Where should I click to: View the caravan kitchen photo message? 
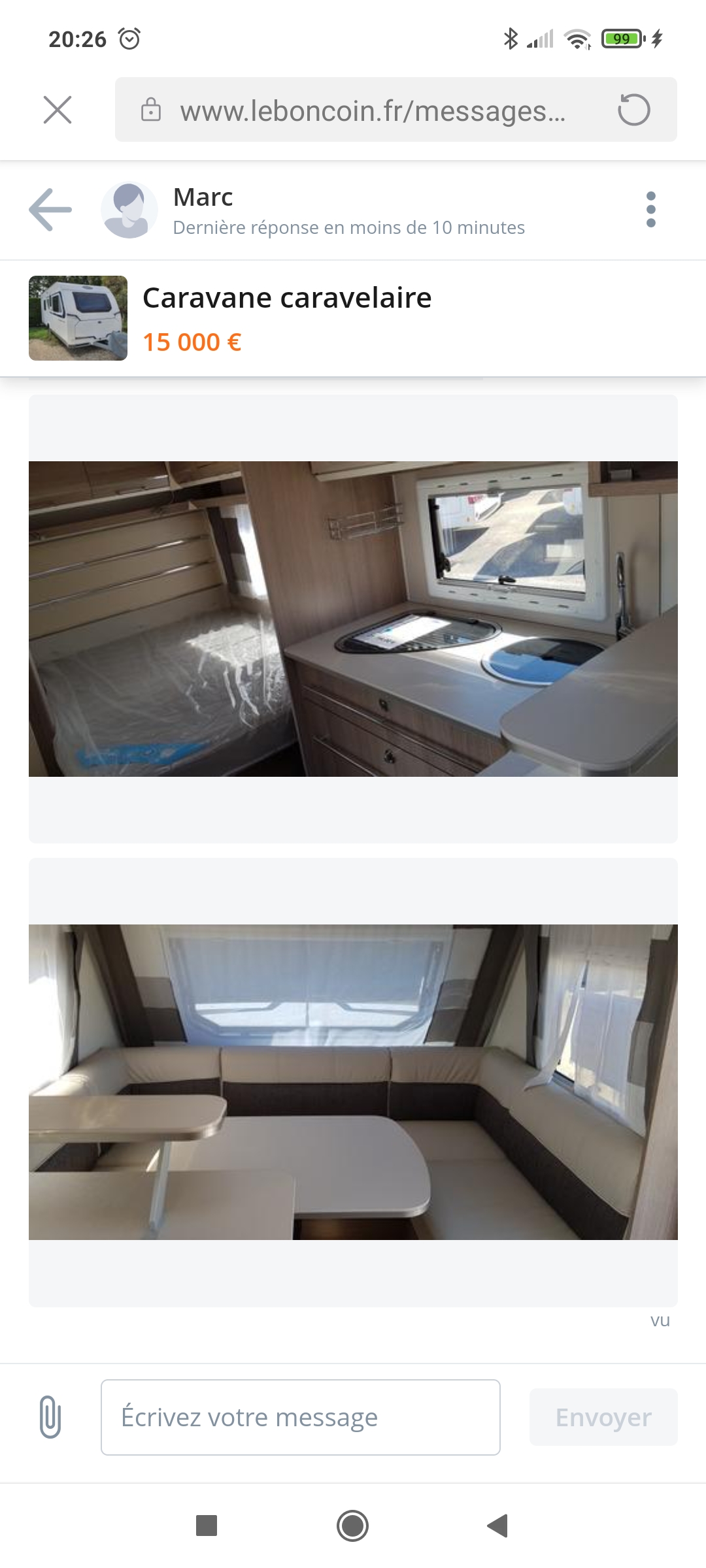point(353,619)
